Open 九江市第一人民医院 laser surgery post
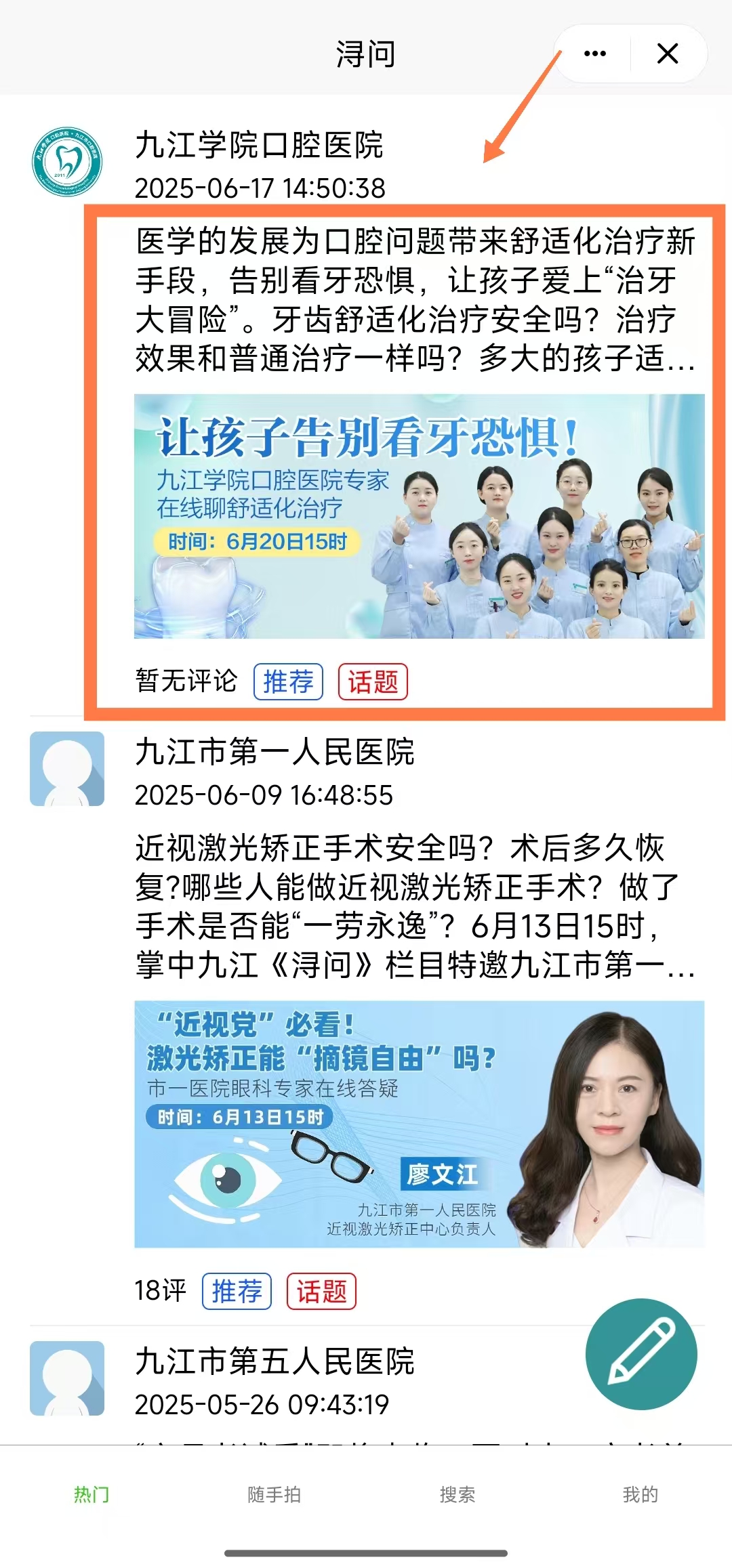Image resolution: width=732 pixels, height=1568 pixels. [x=415, y=906]
